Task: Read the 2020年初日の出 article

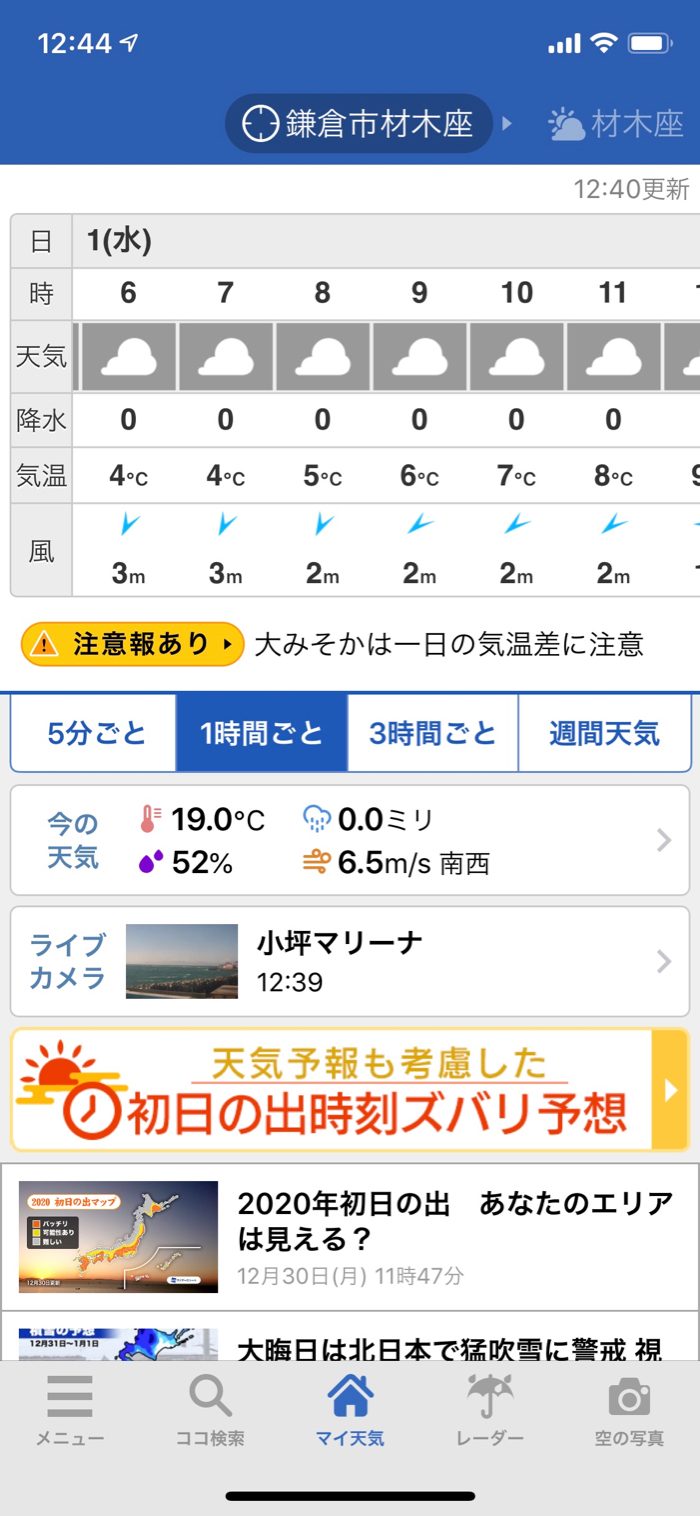Action: [x=350, y=1236]
